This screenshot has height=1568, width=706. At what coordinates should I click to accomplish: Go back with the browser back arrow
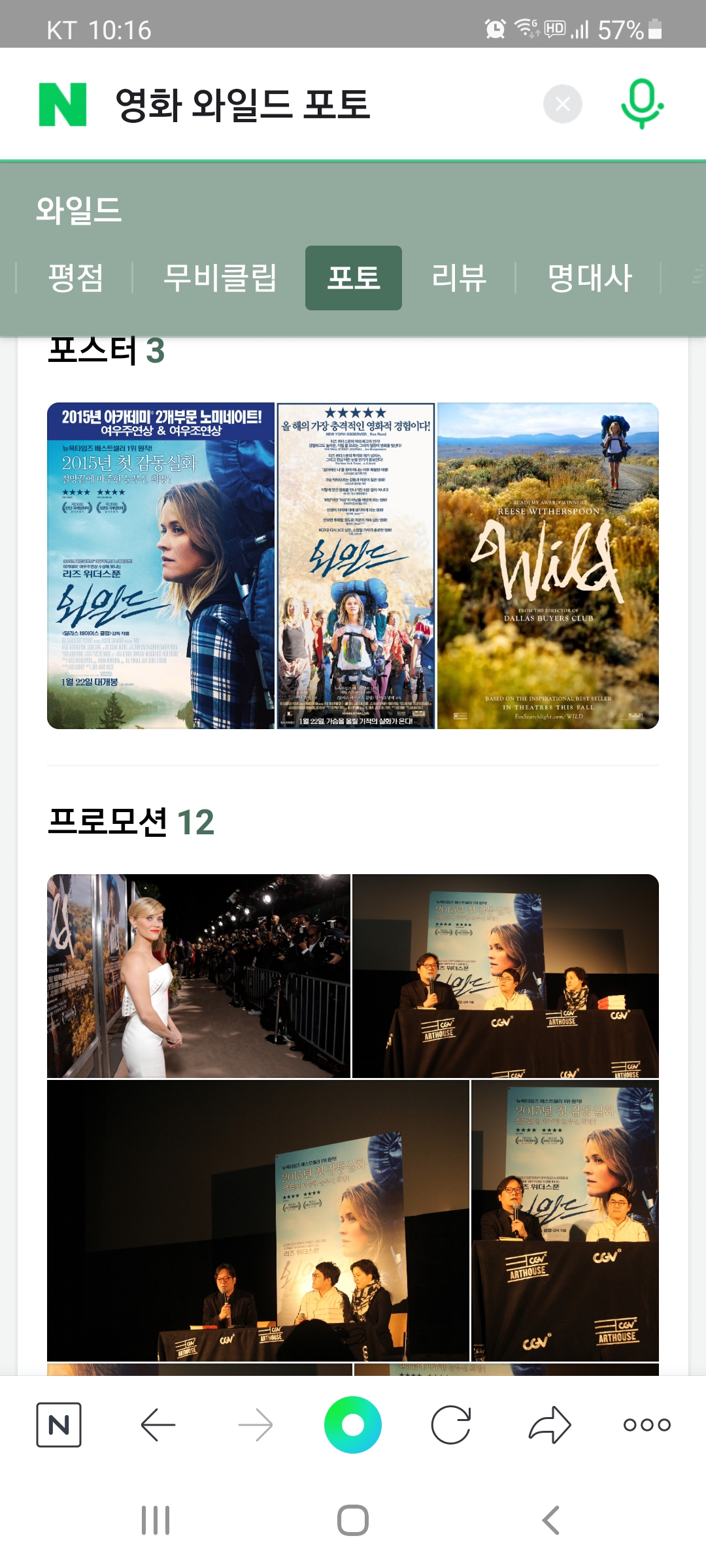[158, 1425]
